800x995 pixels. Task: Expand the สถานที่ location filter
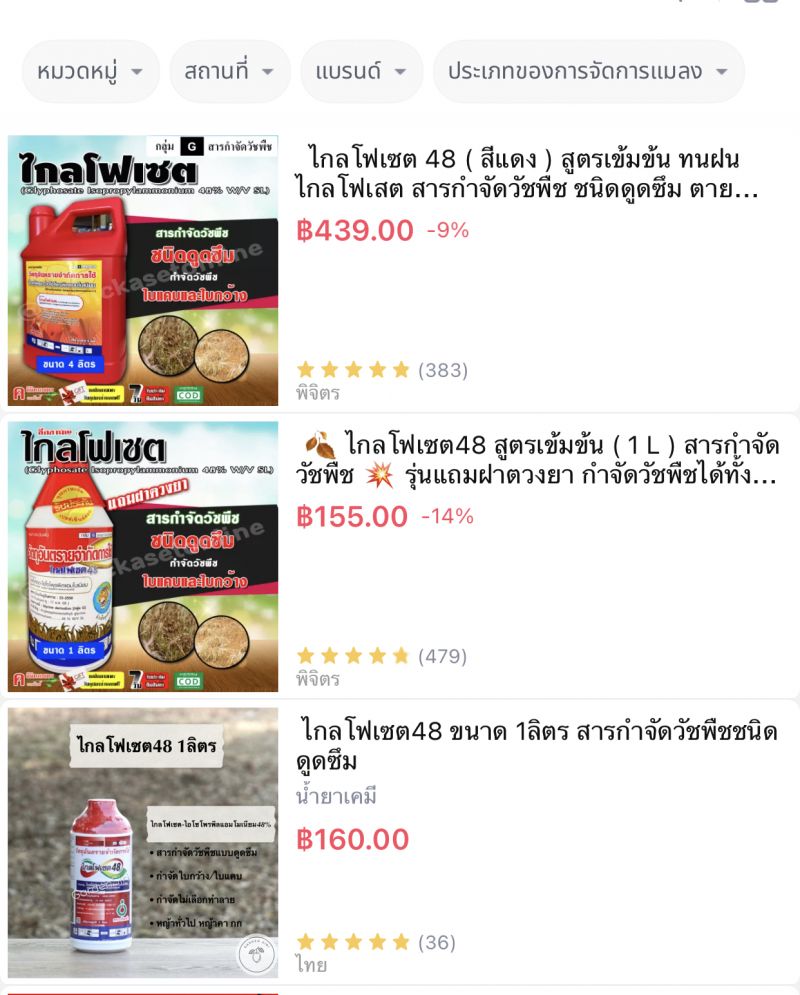[230, 71]
